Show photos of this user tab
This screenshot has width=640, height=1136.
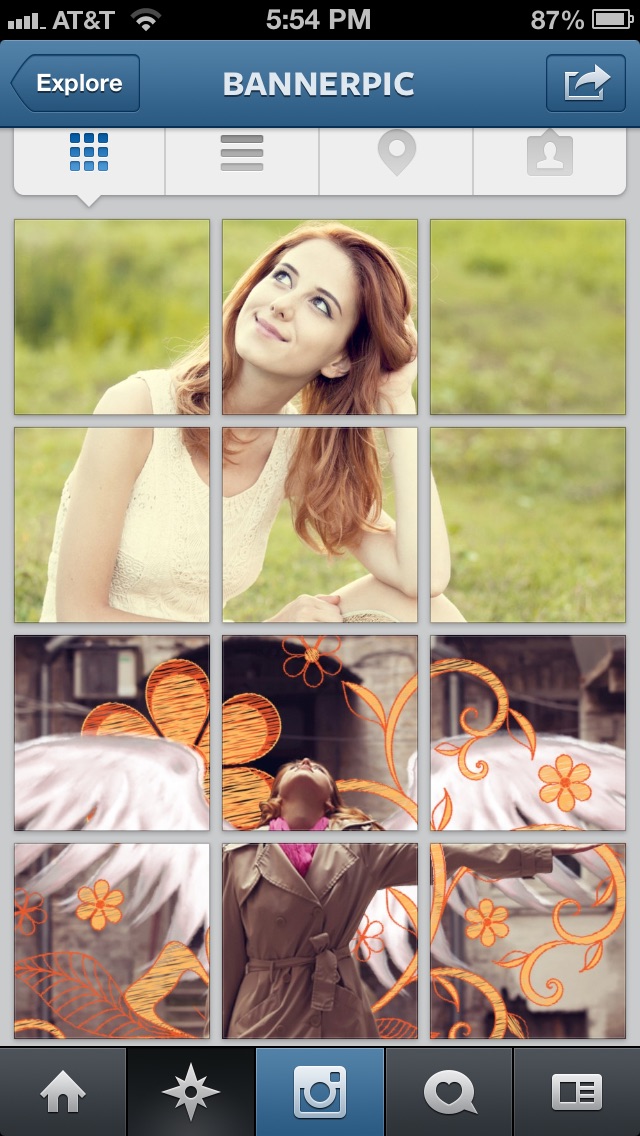549,153
